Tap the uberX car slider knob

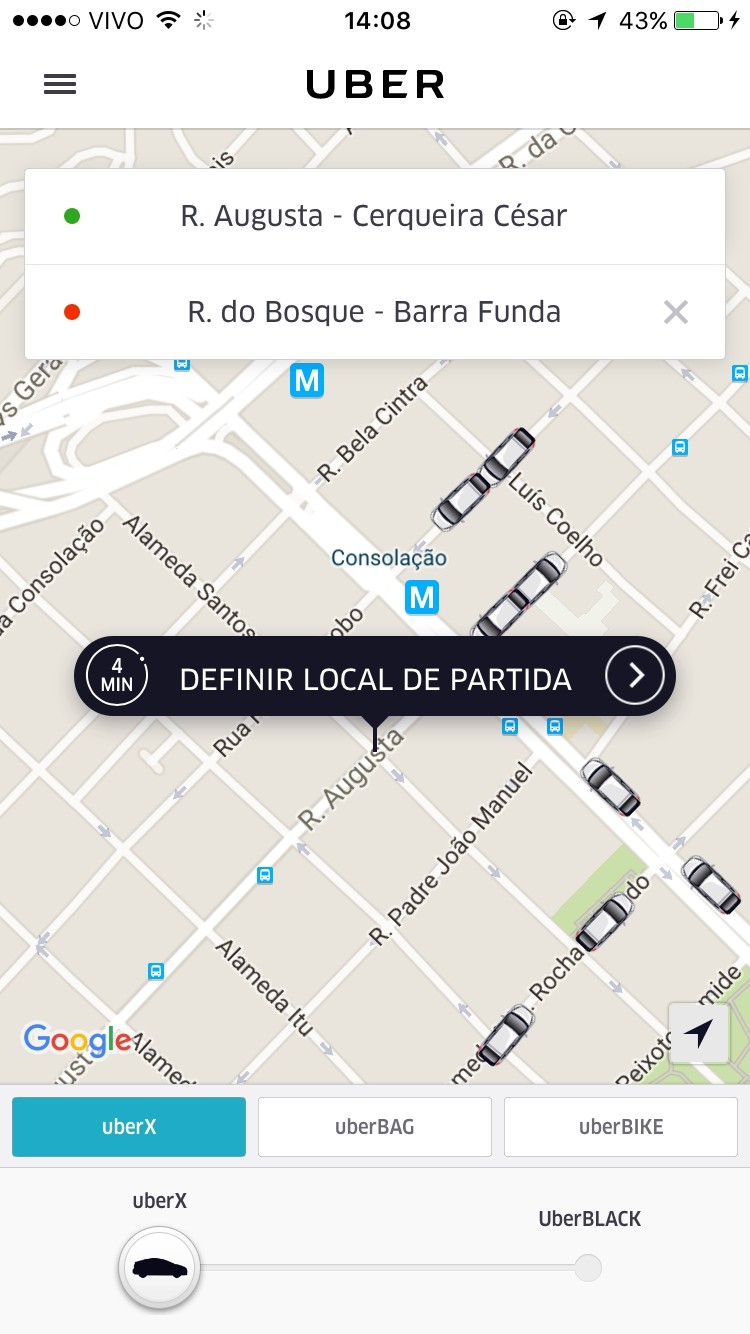(x=160, y=1268)
